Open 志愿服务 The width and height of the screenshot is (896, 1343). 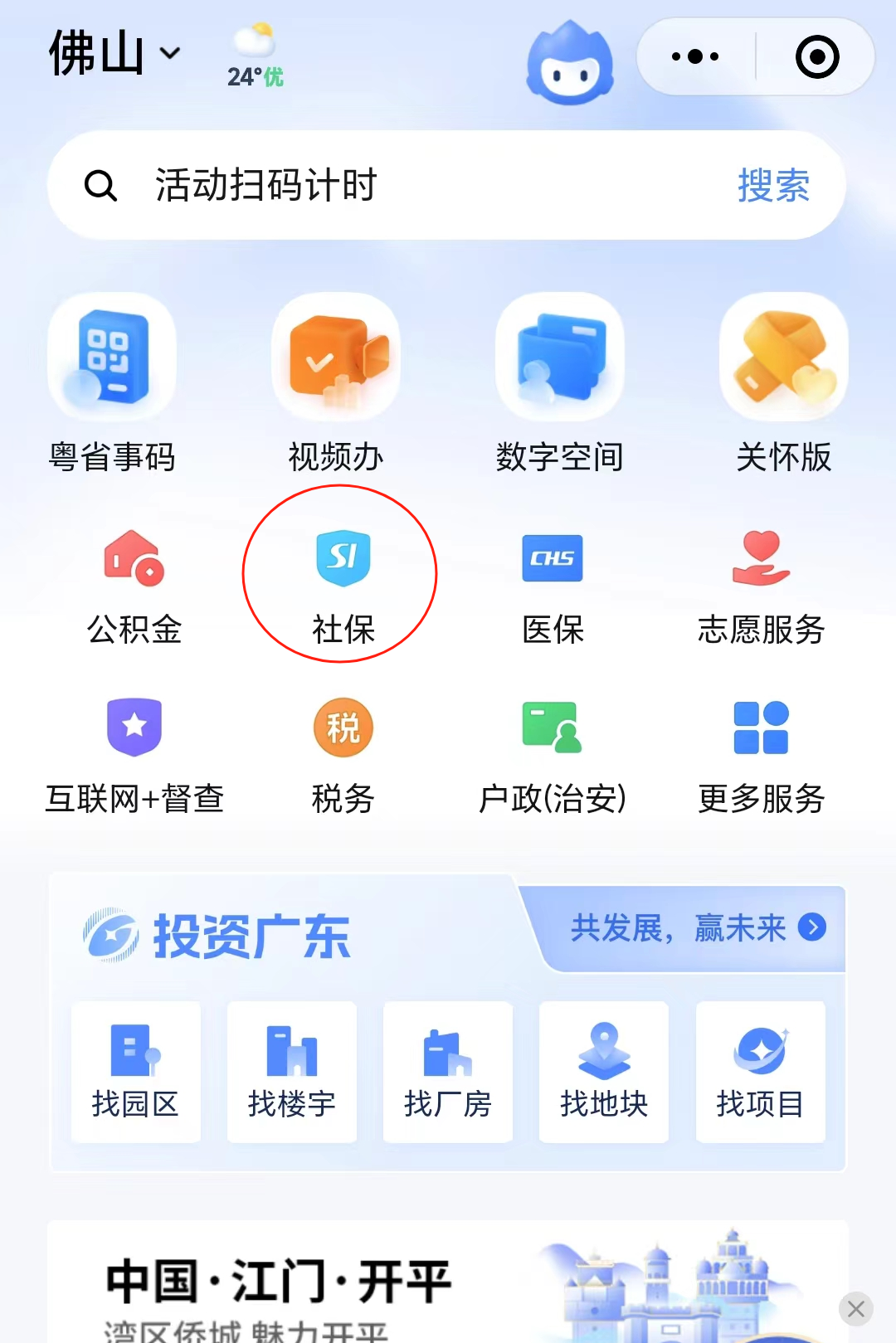coord(761,585)
